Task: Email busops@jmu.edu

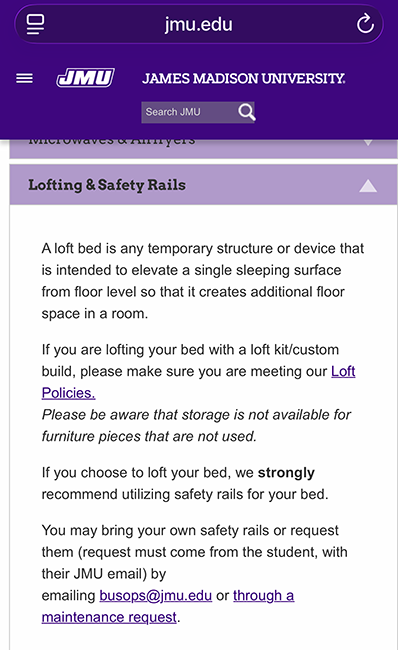Action: (155, 596)
